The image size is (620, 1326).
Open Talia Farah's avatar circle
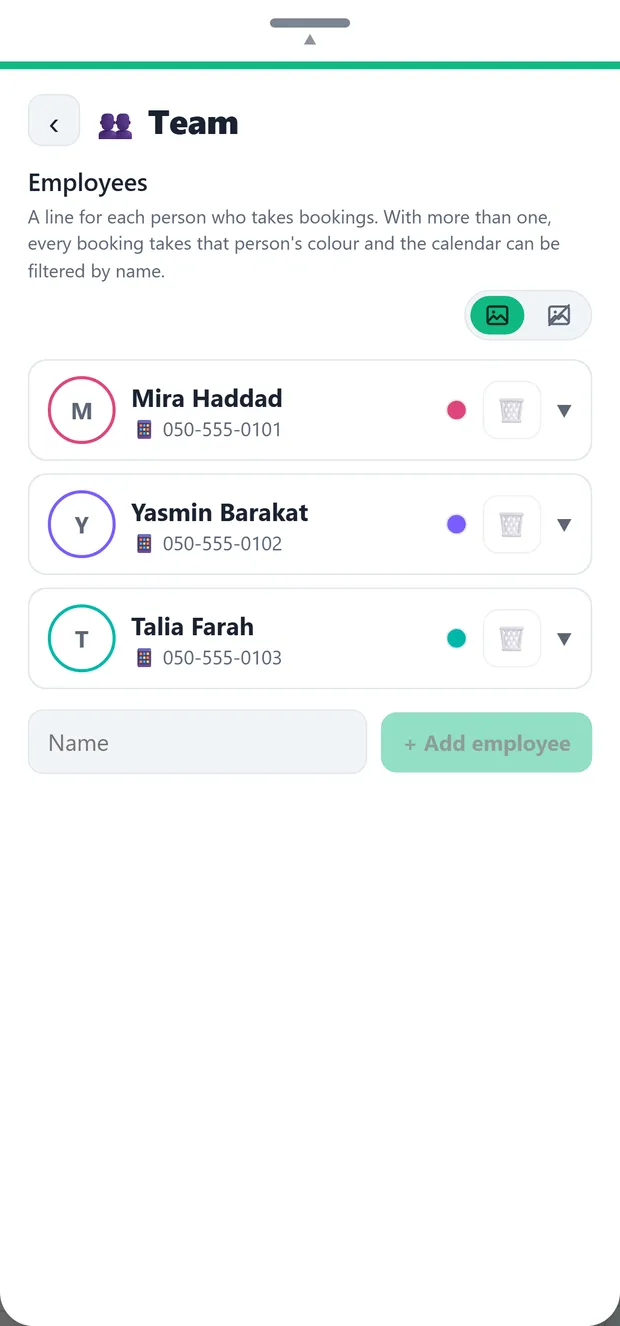(x=82, y=638)
